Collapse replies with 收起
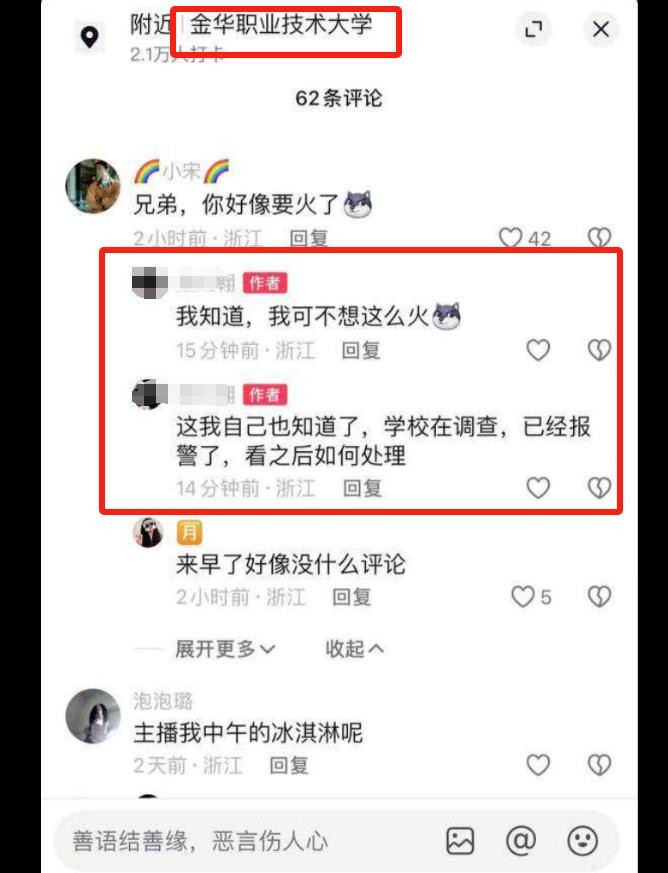This screenshot has height=873, width=668. 354,649
